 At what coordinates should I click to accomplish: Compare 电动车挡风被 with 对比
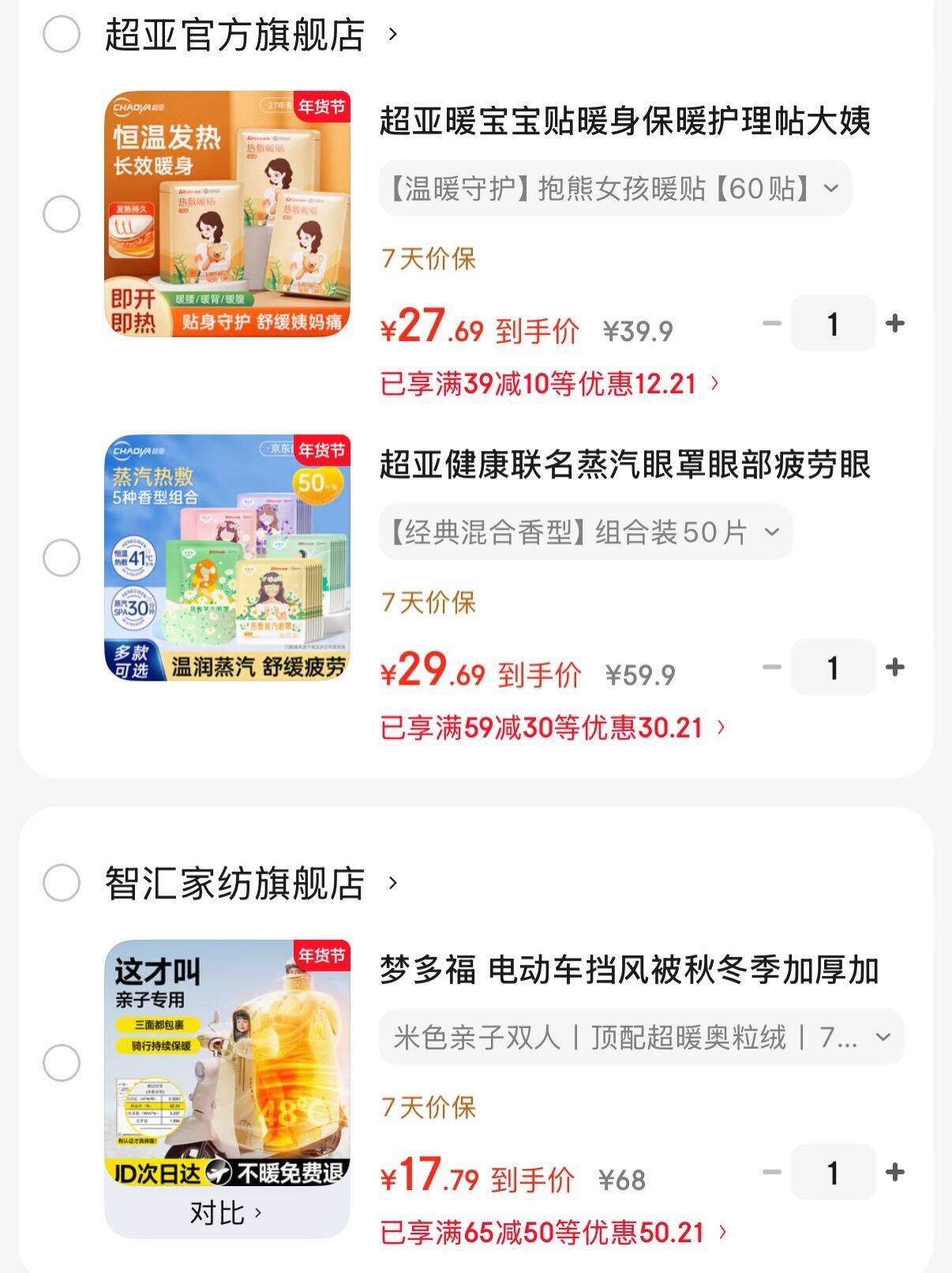pyautogui.click(x=226, y=1213)
